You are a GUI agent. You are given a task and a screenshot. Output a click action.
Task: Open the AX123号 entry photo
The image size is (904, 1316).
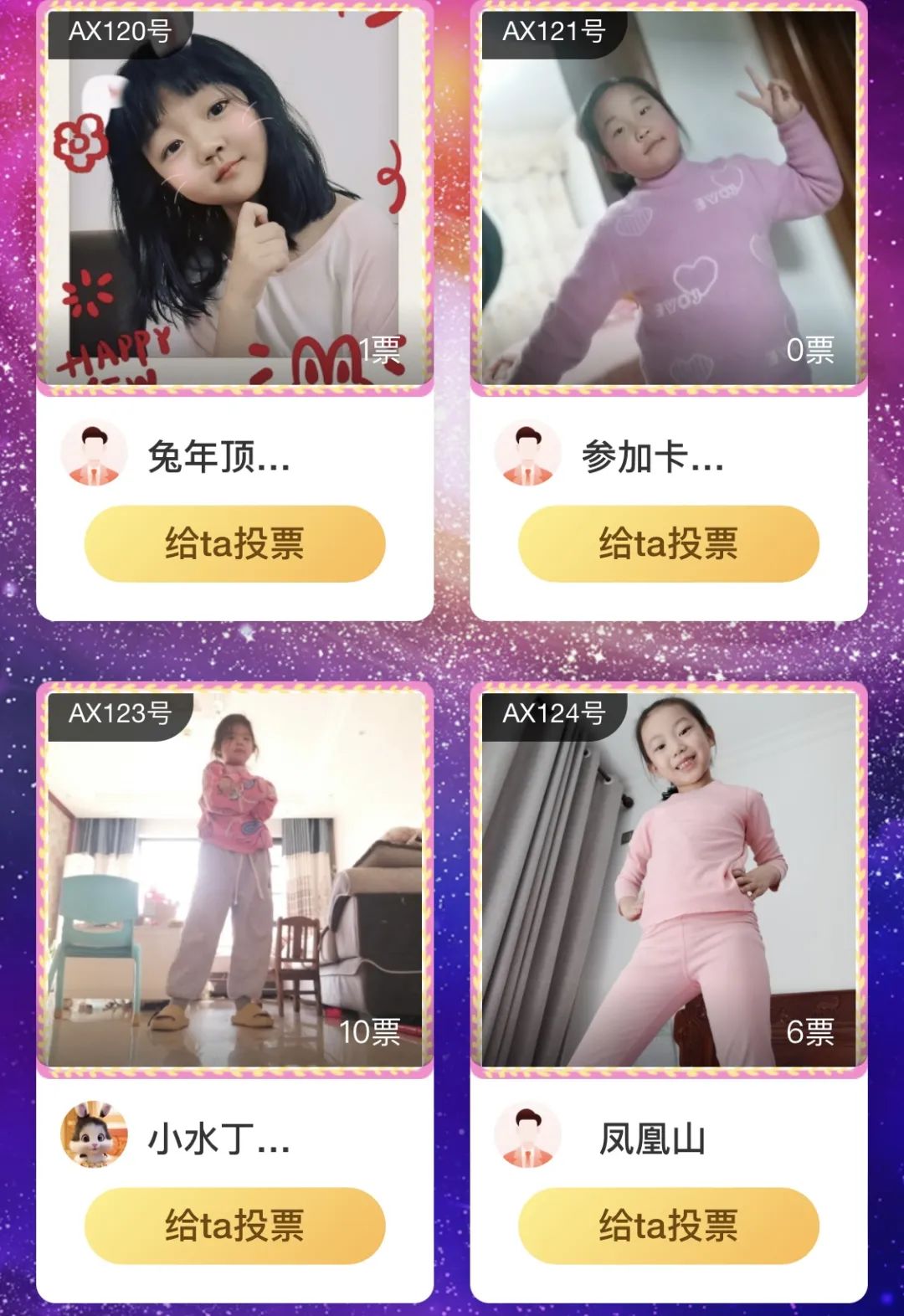click(234, 879)
